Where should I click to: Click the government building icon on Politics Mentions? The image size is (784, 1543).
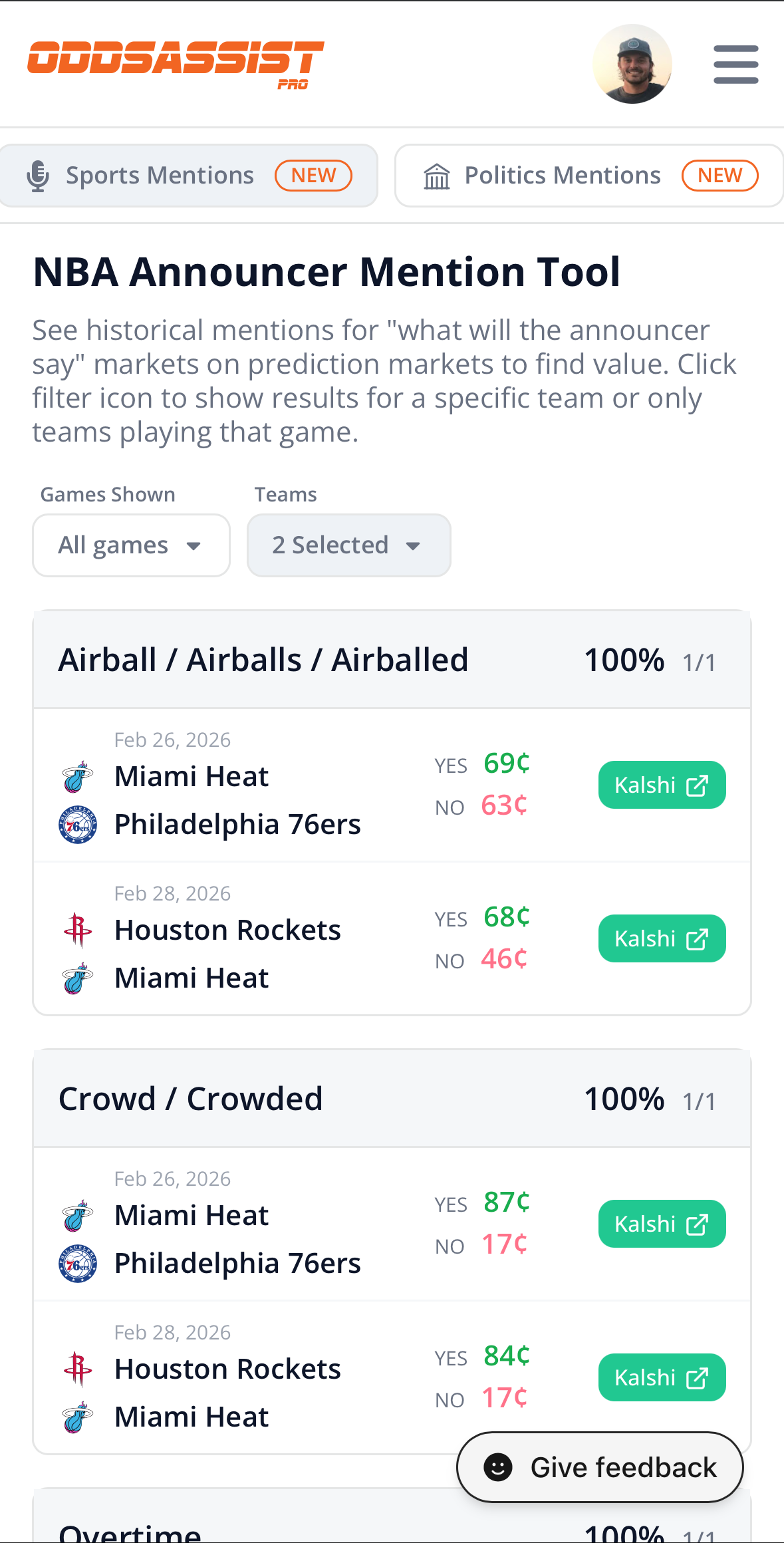[437, 175]
